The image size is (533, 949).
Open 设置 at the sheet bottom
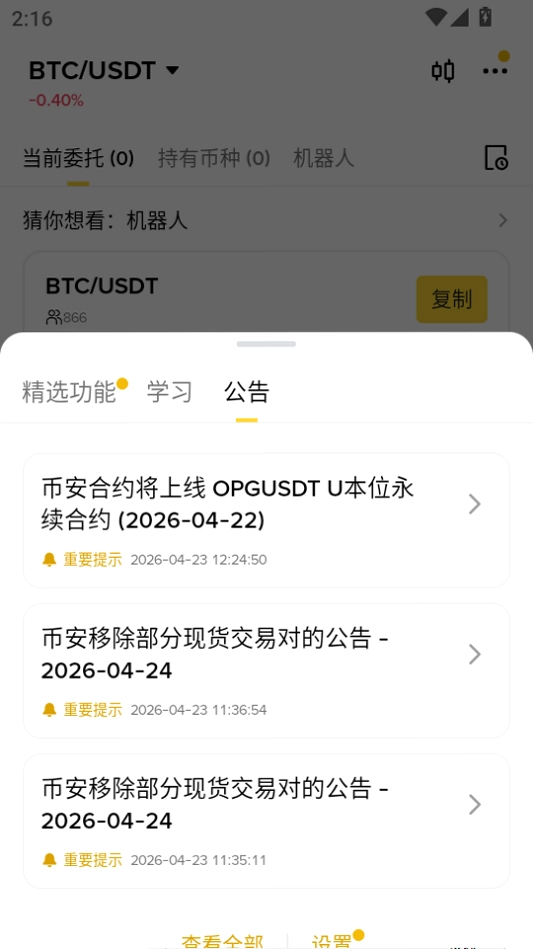[331, 941]
